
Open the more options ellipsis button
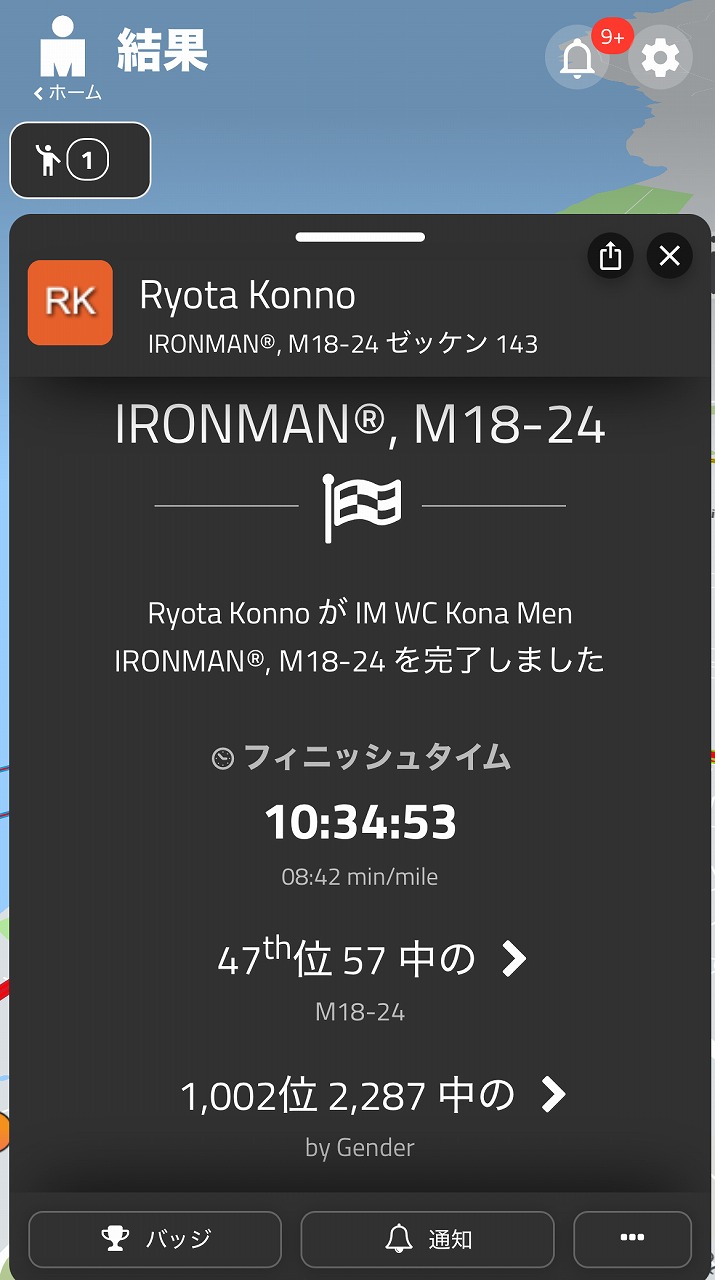(632, 1239)
